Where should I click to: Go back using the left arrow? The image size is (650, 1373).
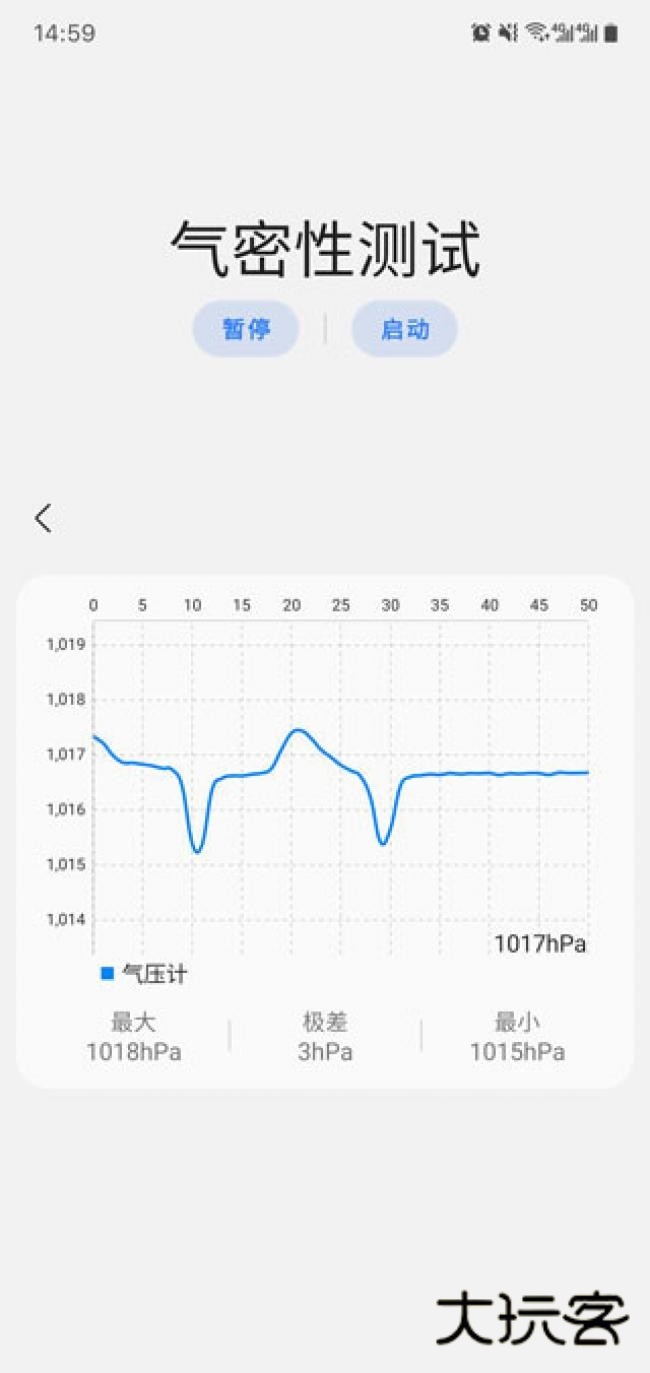[43, 518]
